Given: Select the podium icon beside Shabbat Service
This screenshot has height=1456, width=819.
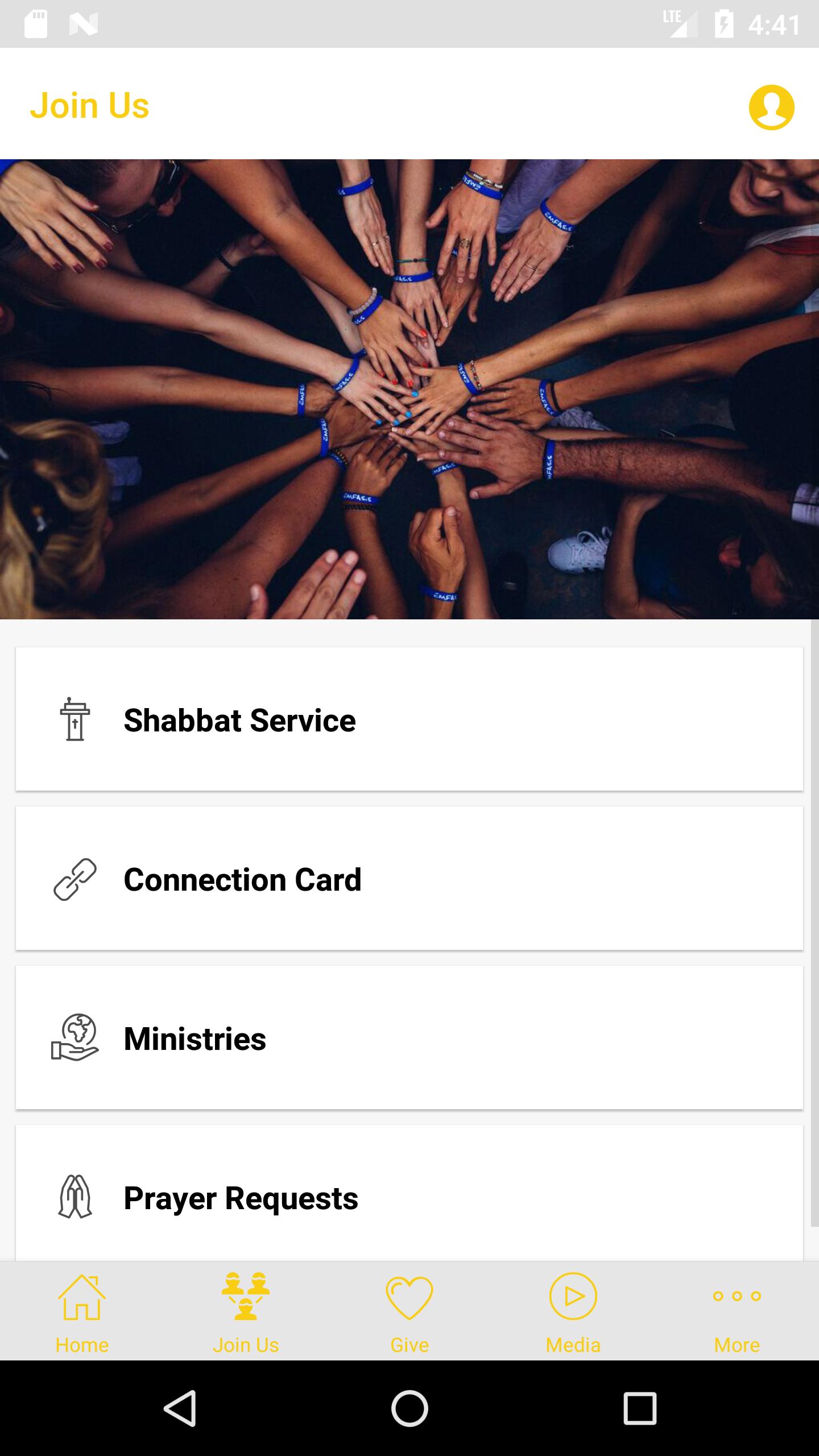Looking at the screenshot, I should [x=74, y=721].
